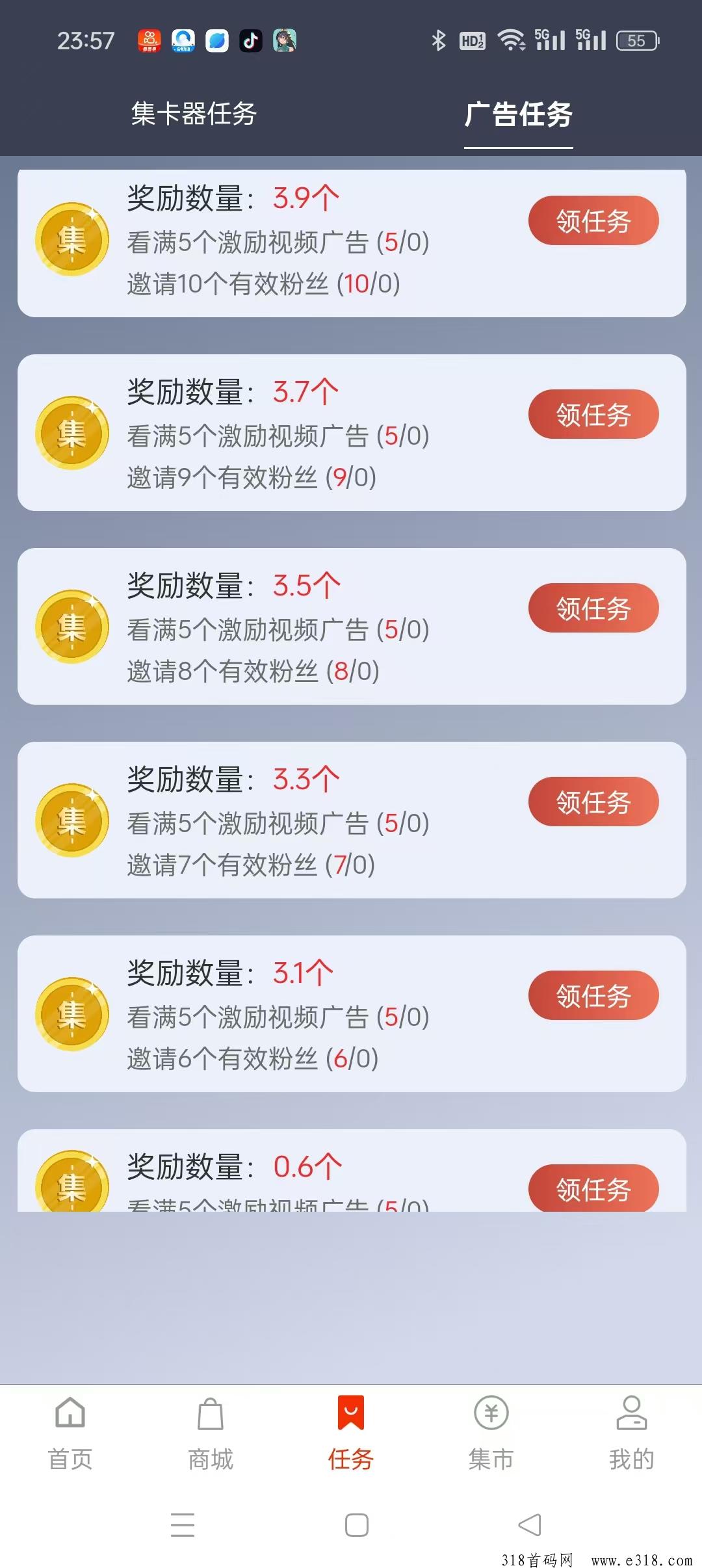Tap the system back button

click(529, 1525)
